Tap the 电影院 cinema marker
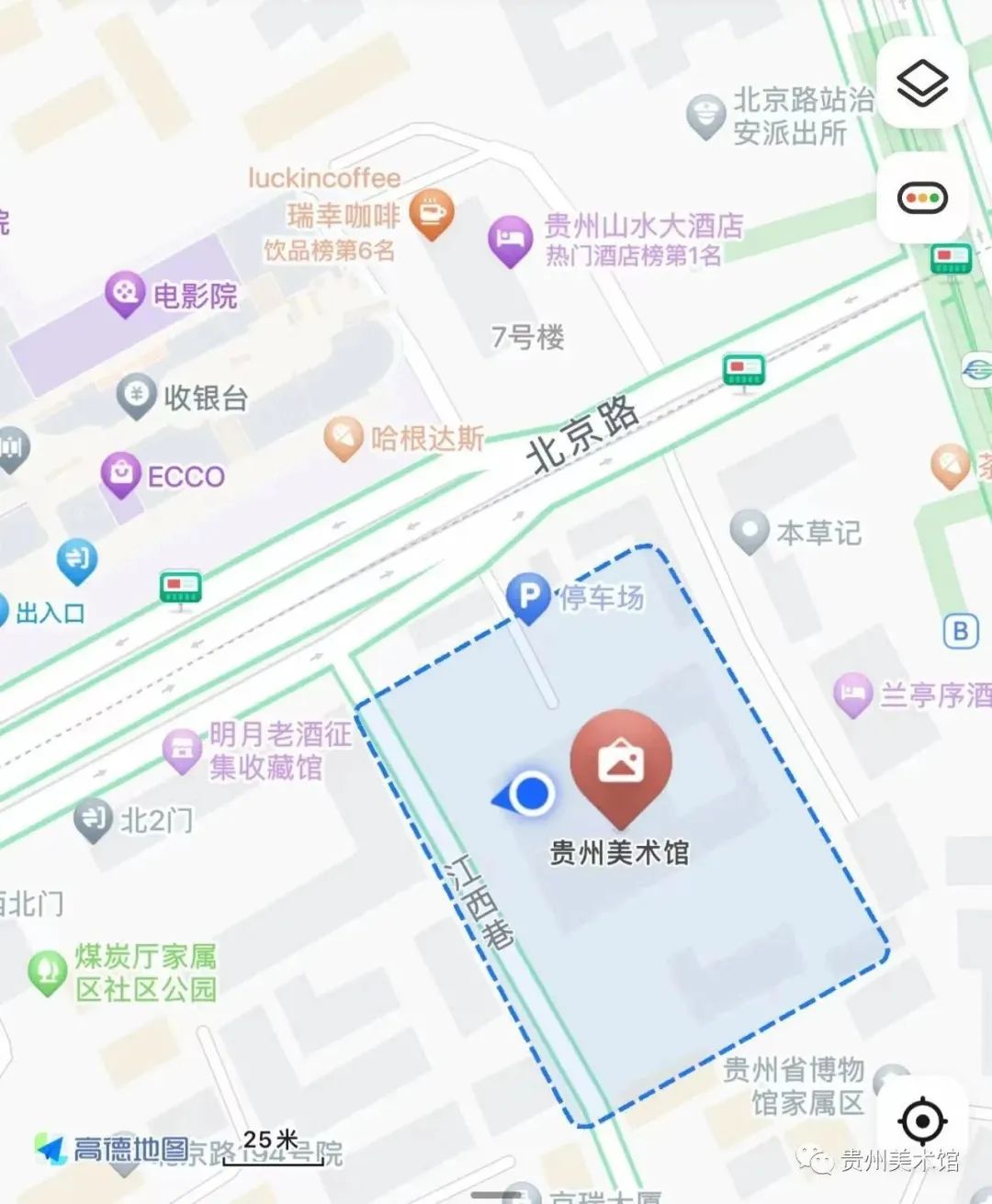Screen dimensions: 992x1204 124,294
